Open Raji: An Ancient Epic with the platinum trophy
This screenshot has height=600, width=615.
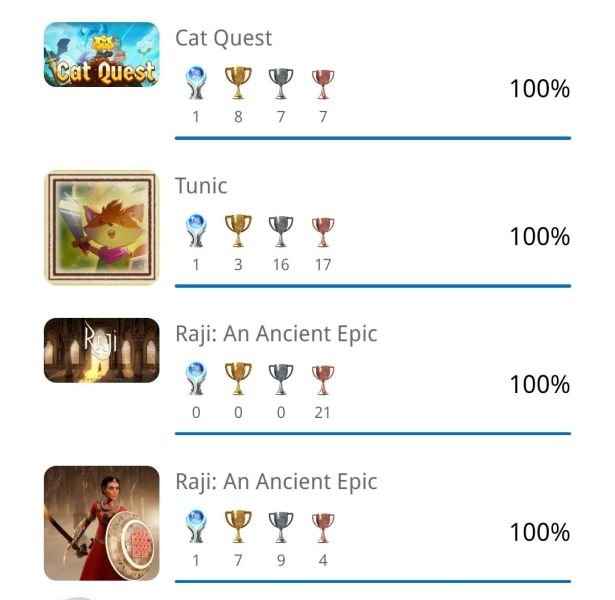(275, 482)
